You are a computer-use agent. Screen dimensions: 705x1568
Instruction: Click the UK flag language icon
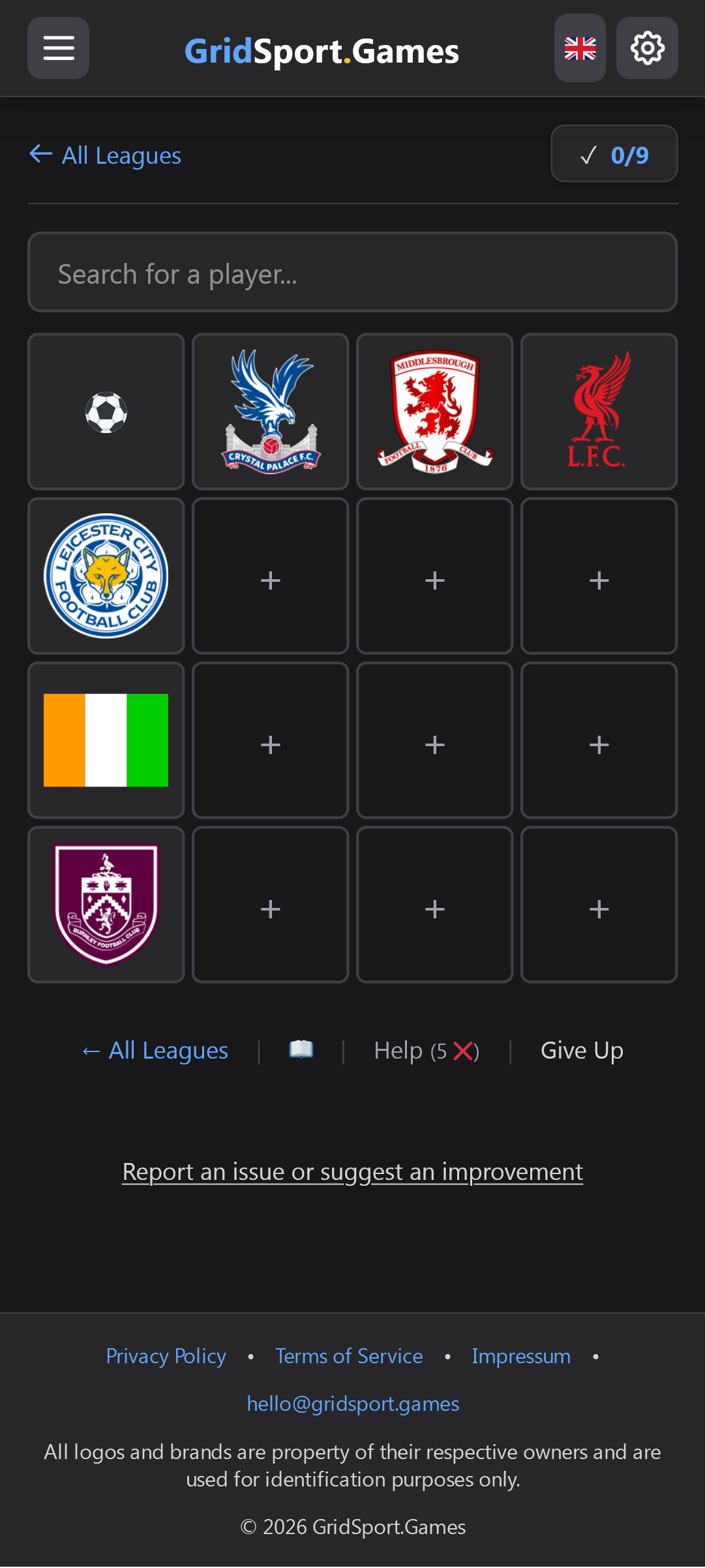click(x=580, y=48)
